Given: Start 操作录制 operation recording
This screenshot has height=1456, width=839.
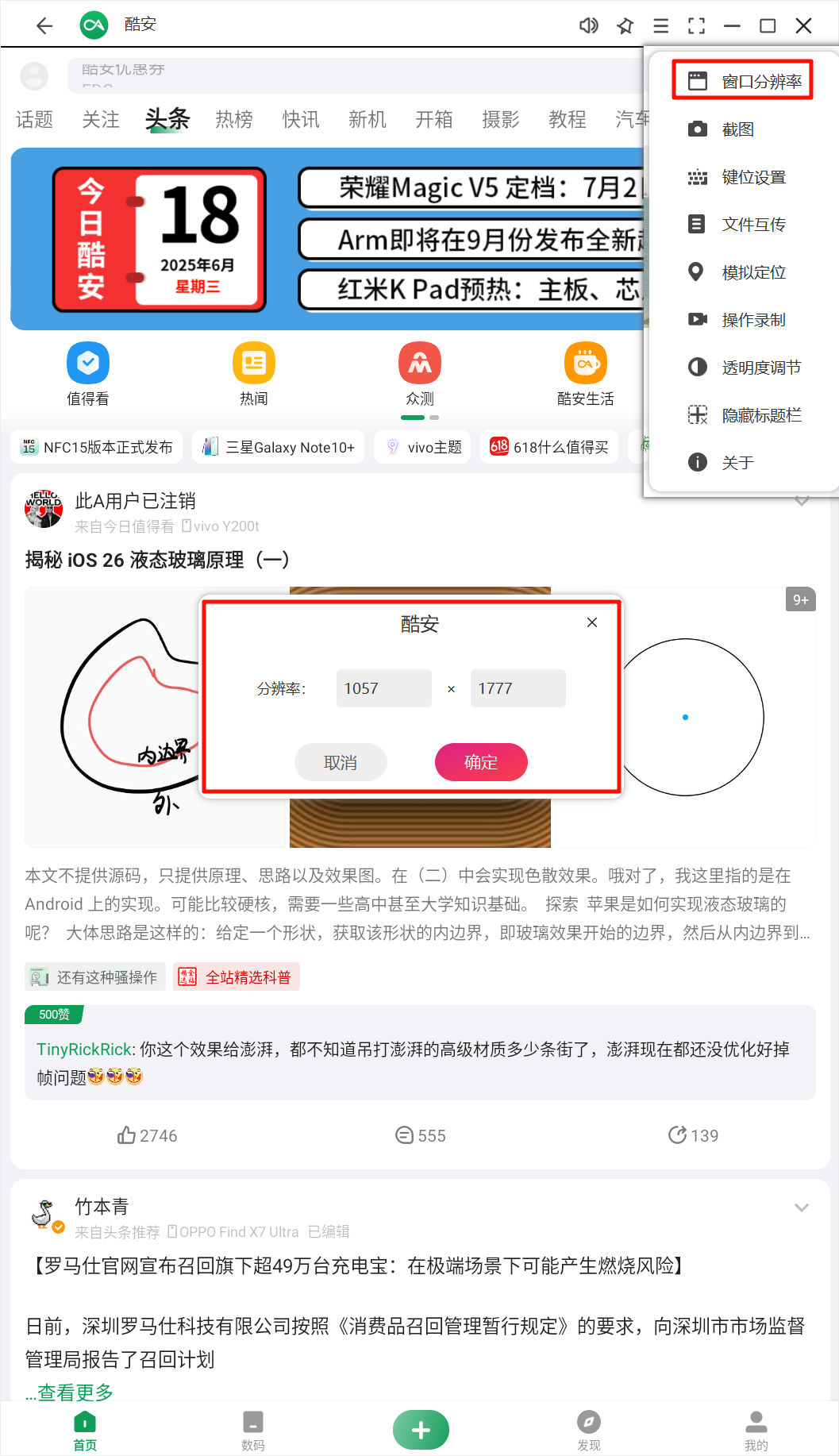Looking at the screenshot, I should [x=752, y=320].
